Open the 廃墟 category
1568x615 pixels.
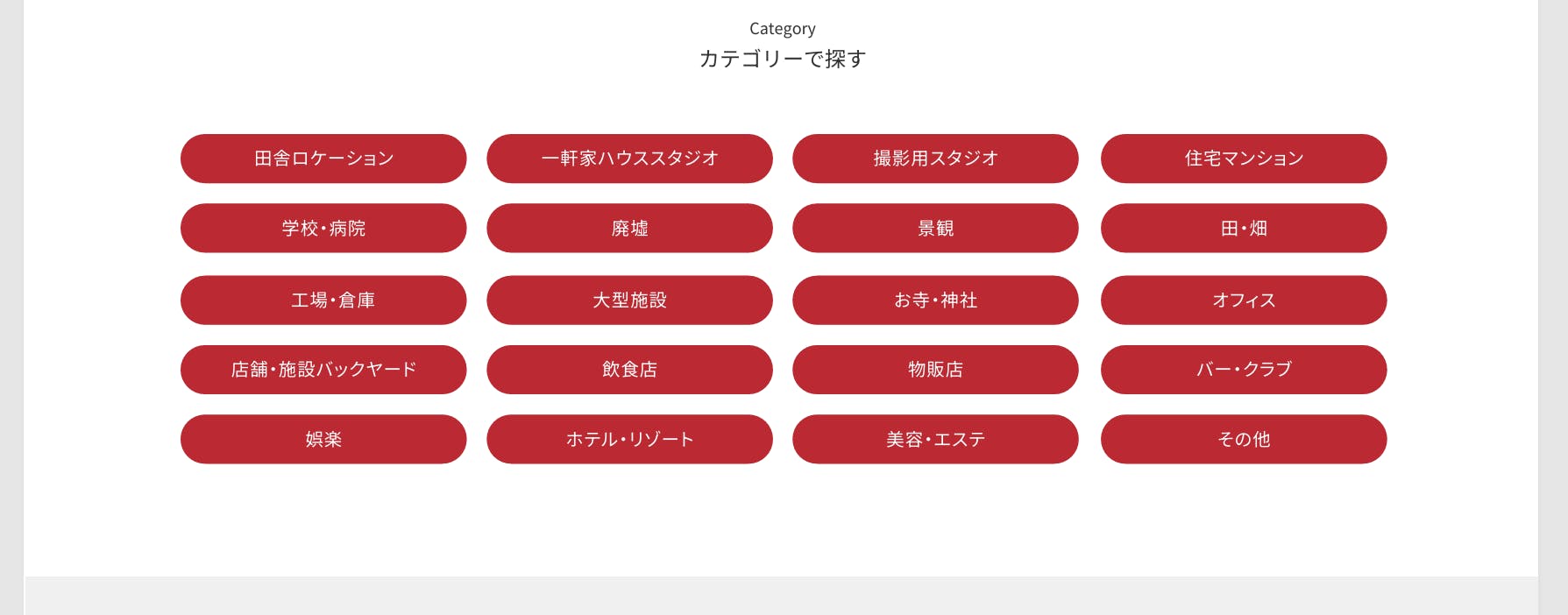(x=629, y=229)
